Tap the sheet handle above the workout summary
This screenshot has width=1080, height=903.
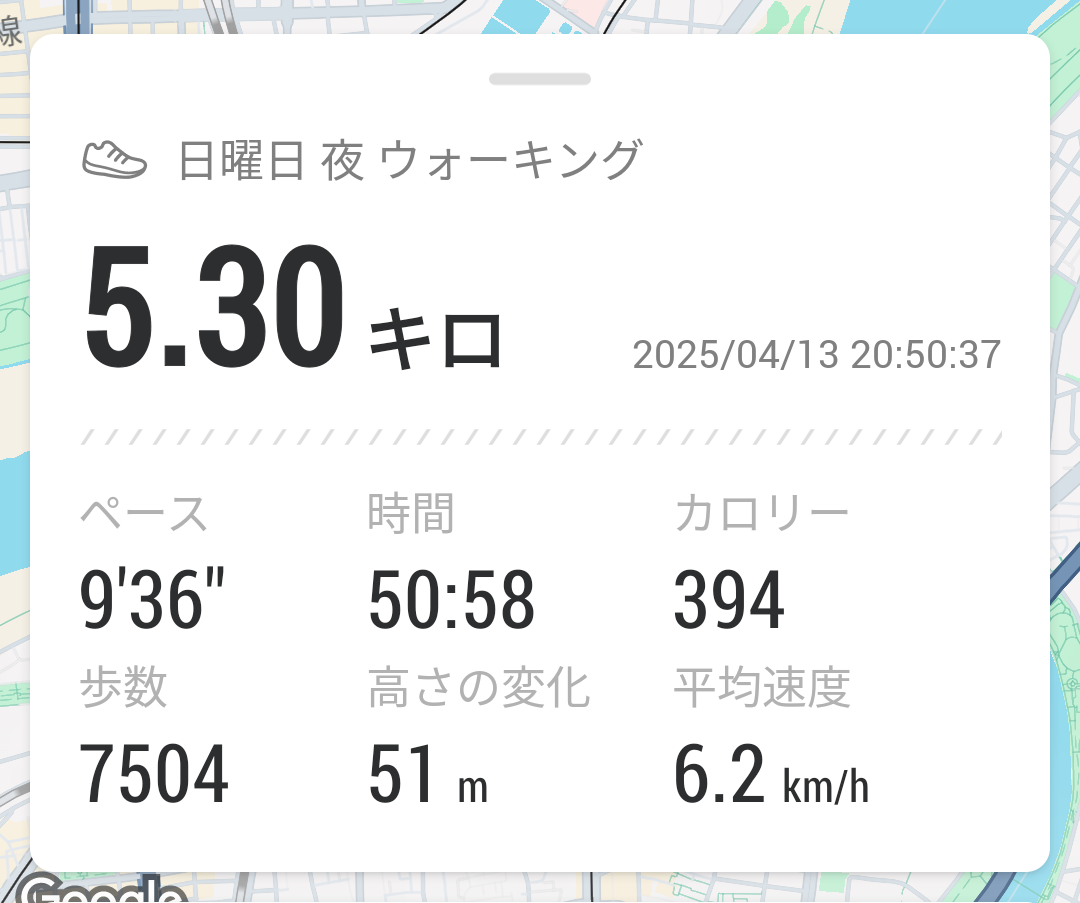(x=540, y=79)
